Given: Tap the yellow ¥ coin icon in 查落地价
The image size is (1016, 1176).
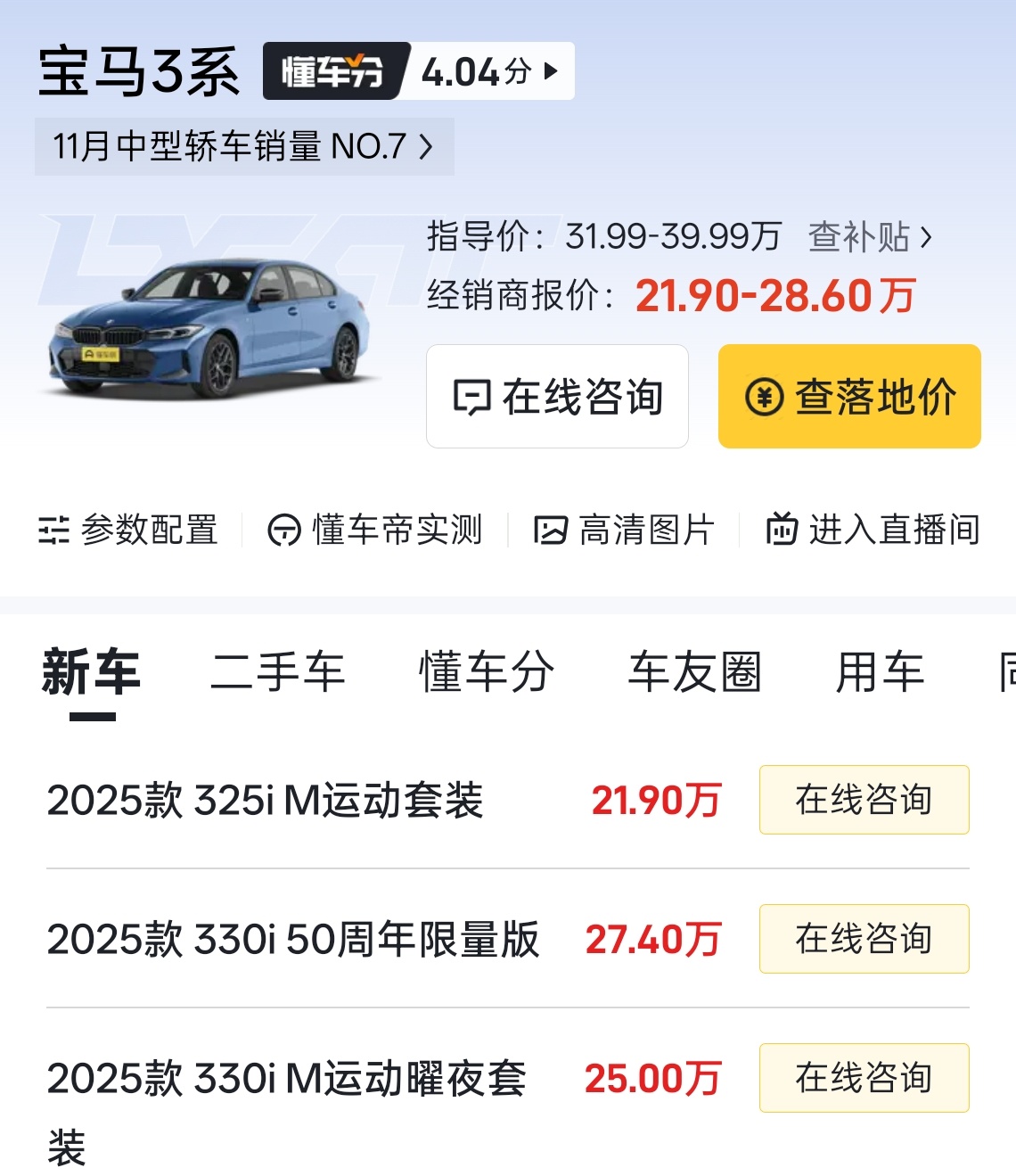Looking at the screenshot, I should click(764, 395).
